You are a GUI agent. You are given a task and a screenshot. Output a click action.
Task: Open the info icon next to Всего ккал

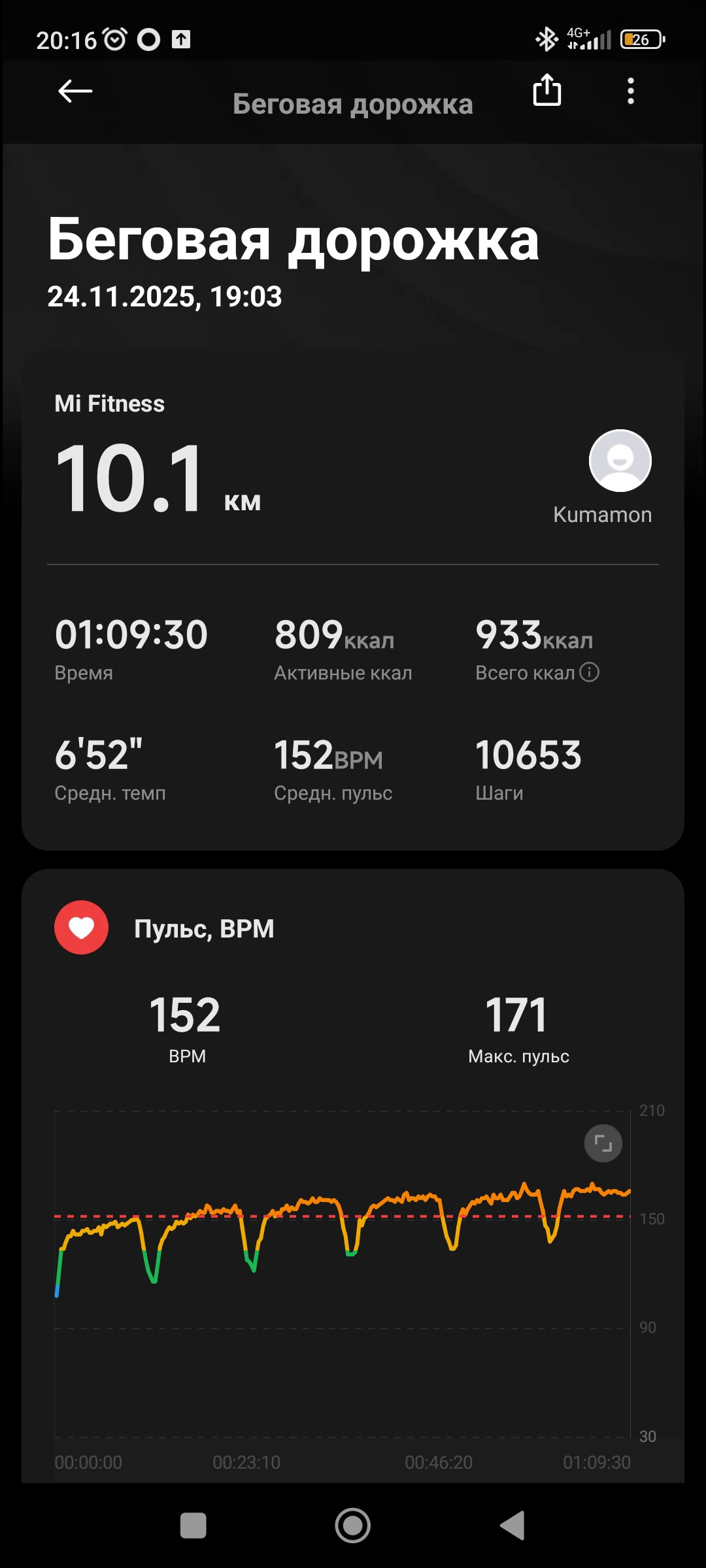(x=589, y=672)
